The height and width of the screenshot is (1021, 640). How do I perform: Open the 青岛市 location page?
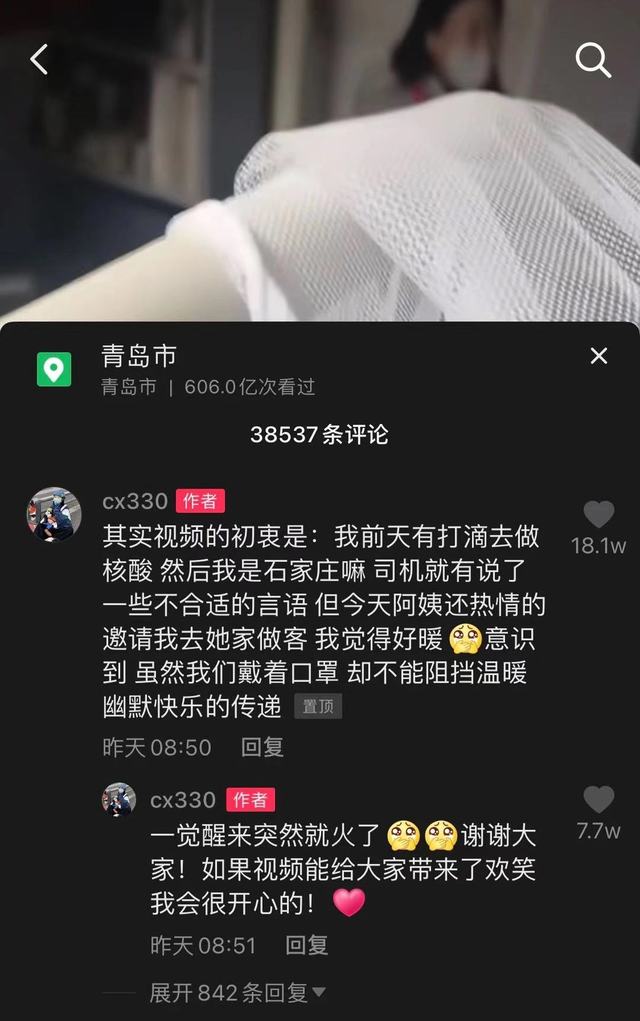(139, 357)
